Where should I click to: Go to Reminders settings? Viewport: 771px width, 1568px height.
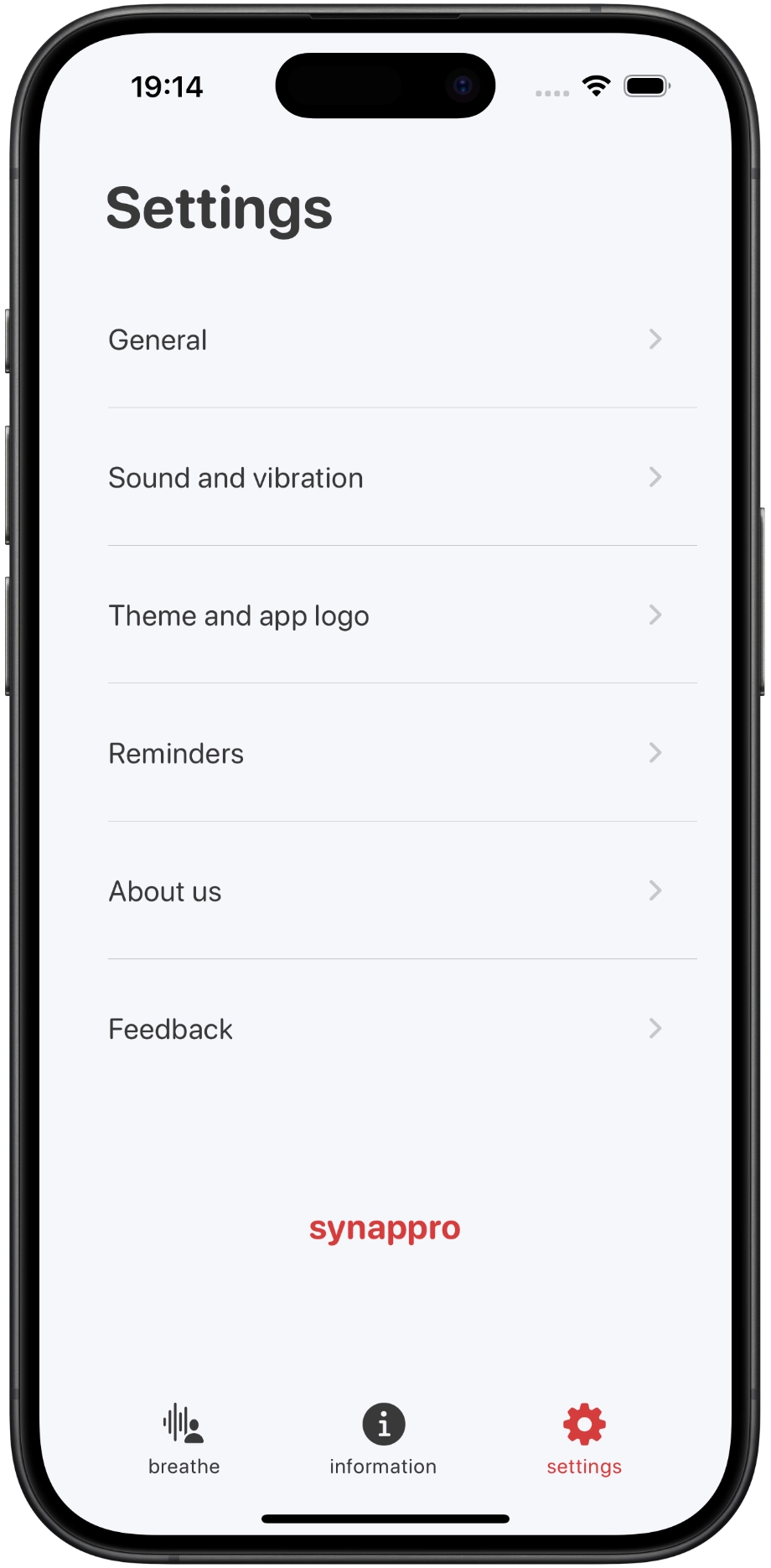[385, 753]
